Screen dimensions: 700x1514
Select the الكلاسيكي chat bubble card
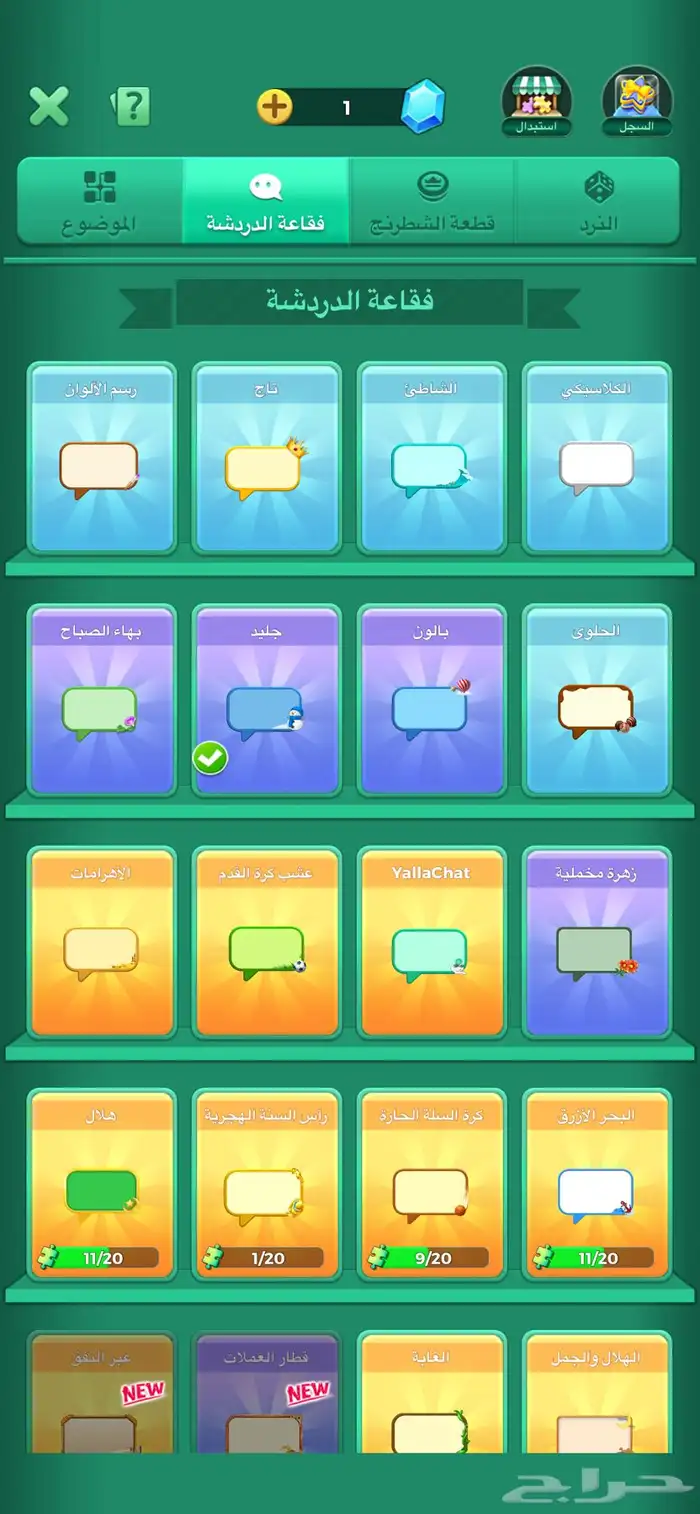click(597, 458)
